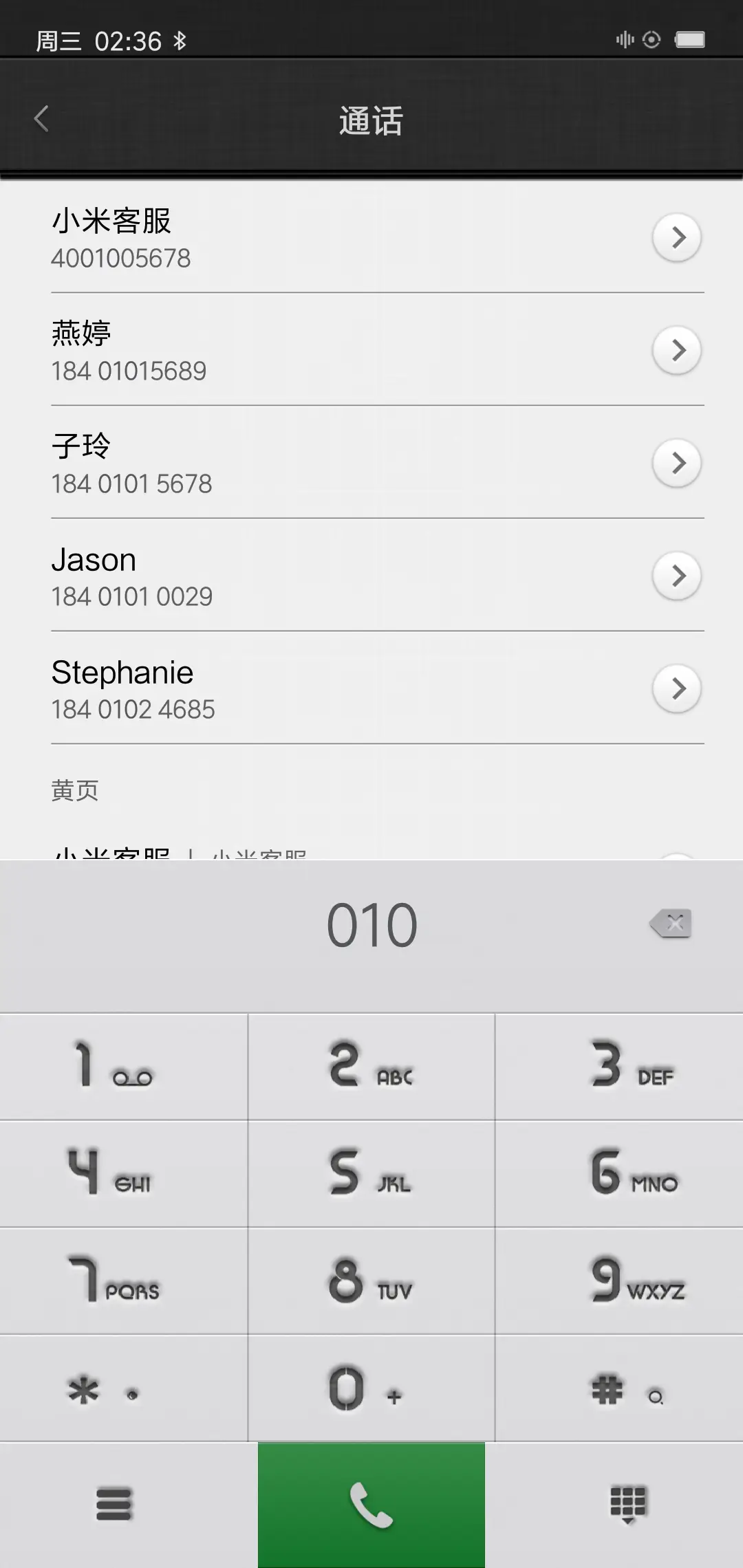Call 子玲 by tapping her entry
This screenshot has width=743, height=1568.
point(275,462)
